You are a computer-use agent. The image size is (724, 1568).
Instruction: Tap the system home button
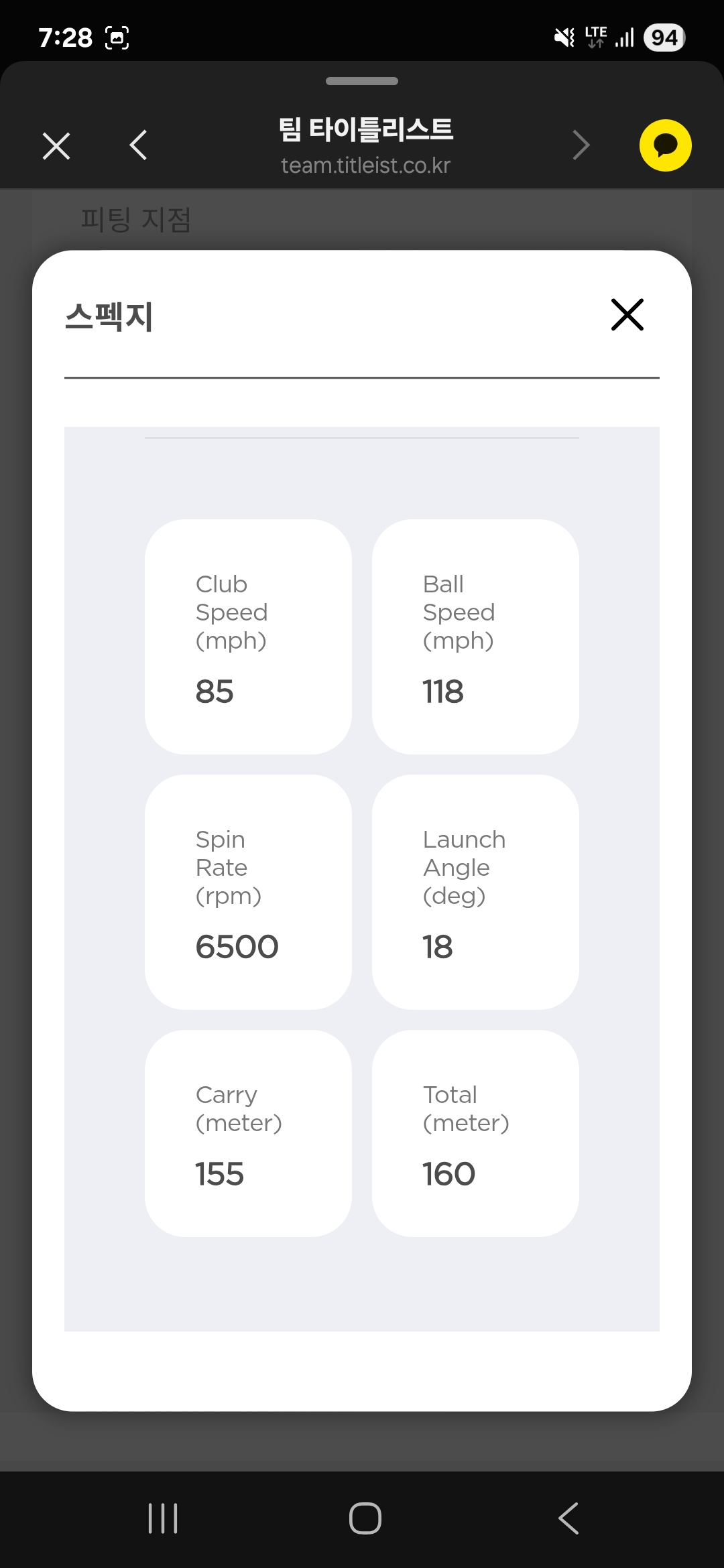(x=365, y=1518)
